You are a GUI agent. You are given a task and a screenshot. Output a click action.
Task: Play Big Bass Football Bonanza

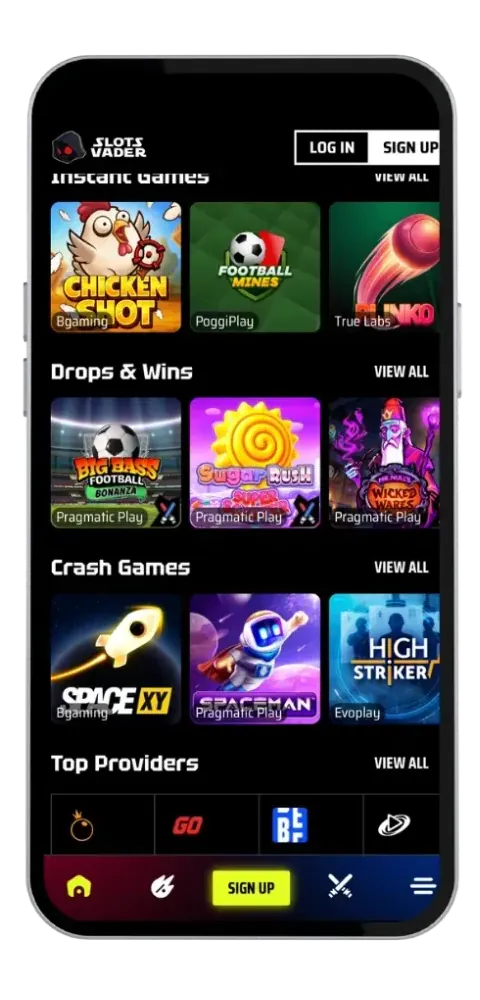116,463
